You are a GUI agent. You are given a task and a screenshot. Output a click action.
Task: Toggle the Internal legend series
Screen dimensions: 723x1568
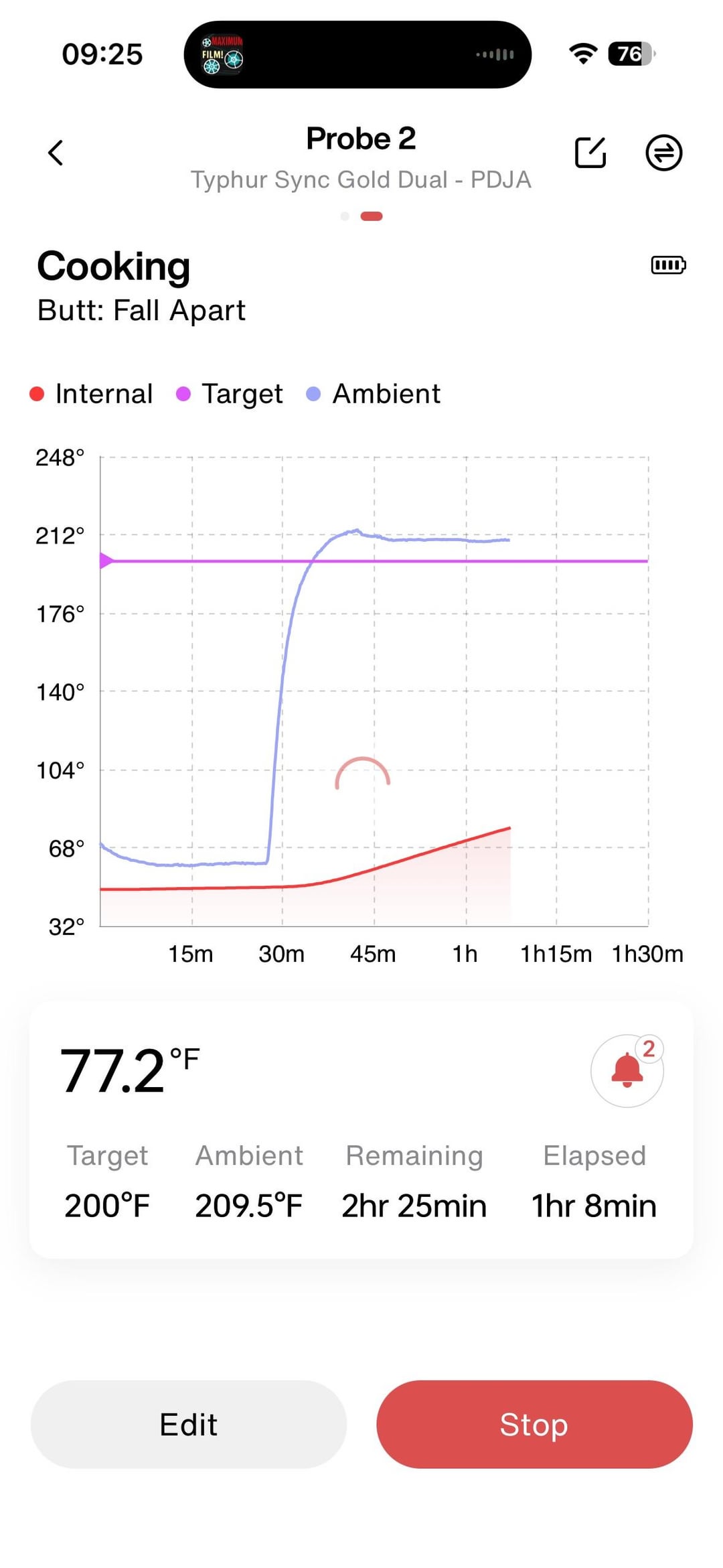(x=92, y=394)
